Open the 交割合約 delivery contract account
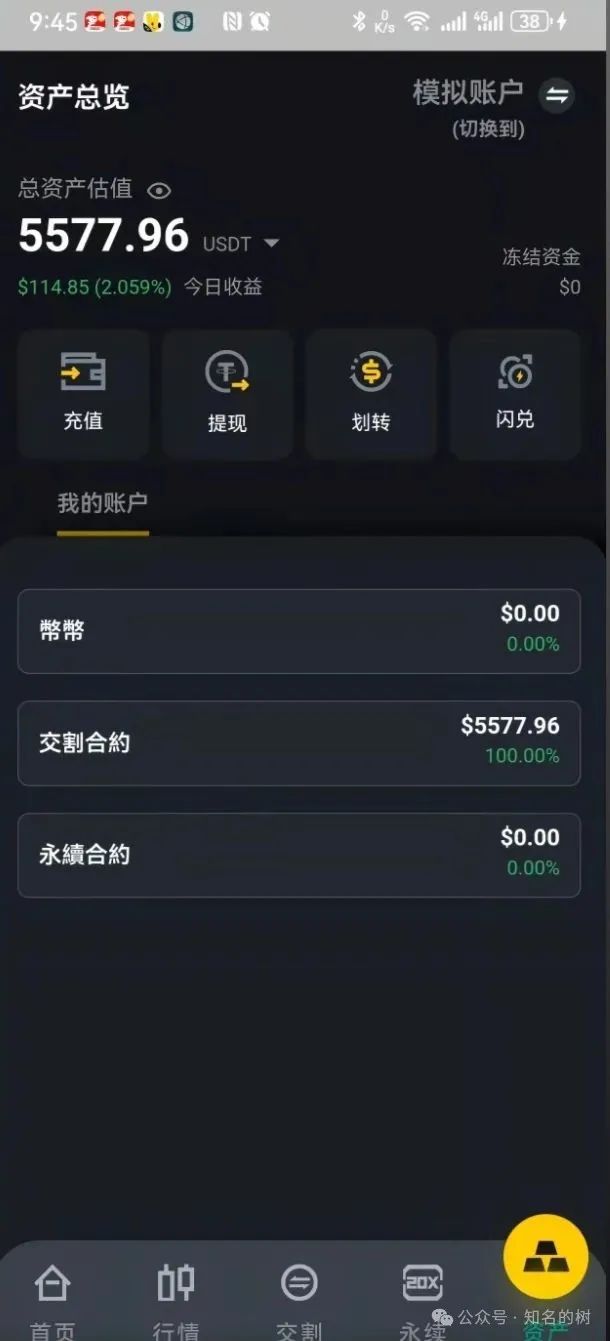 click(x=299, y=743)
